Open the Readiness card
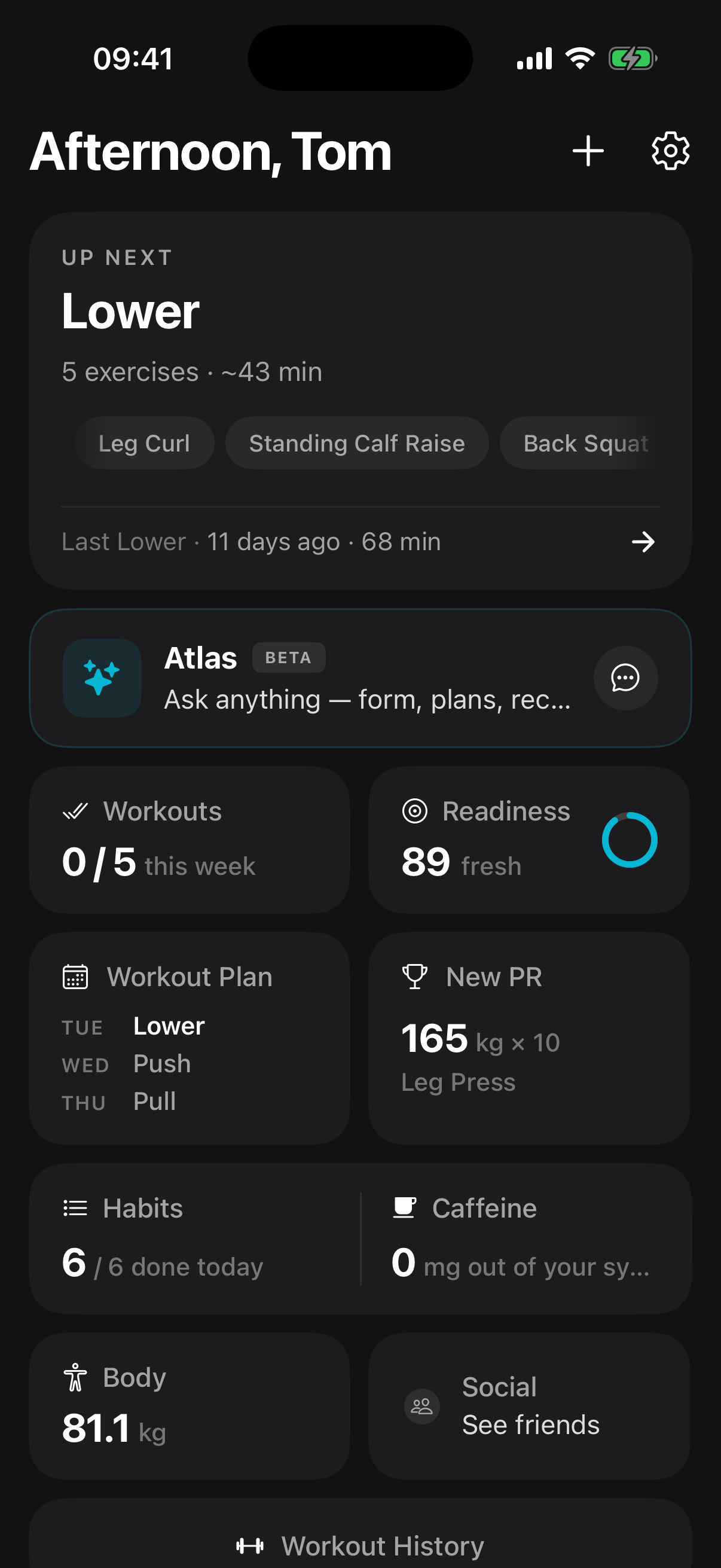Screen dimensions: 721x1568 (x=529, y=840)
